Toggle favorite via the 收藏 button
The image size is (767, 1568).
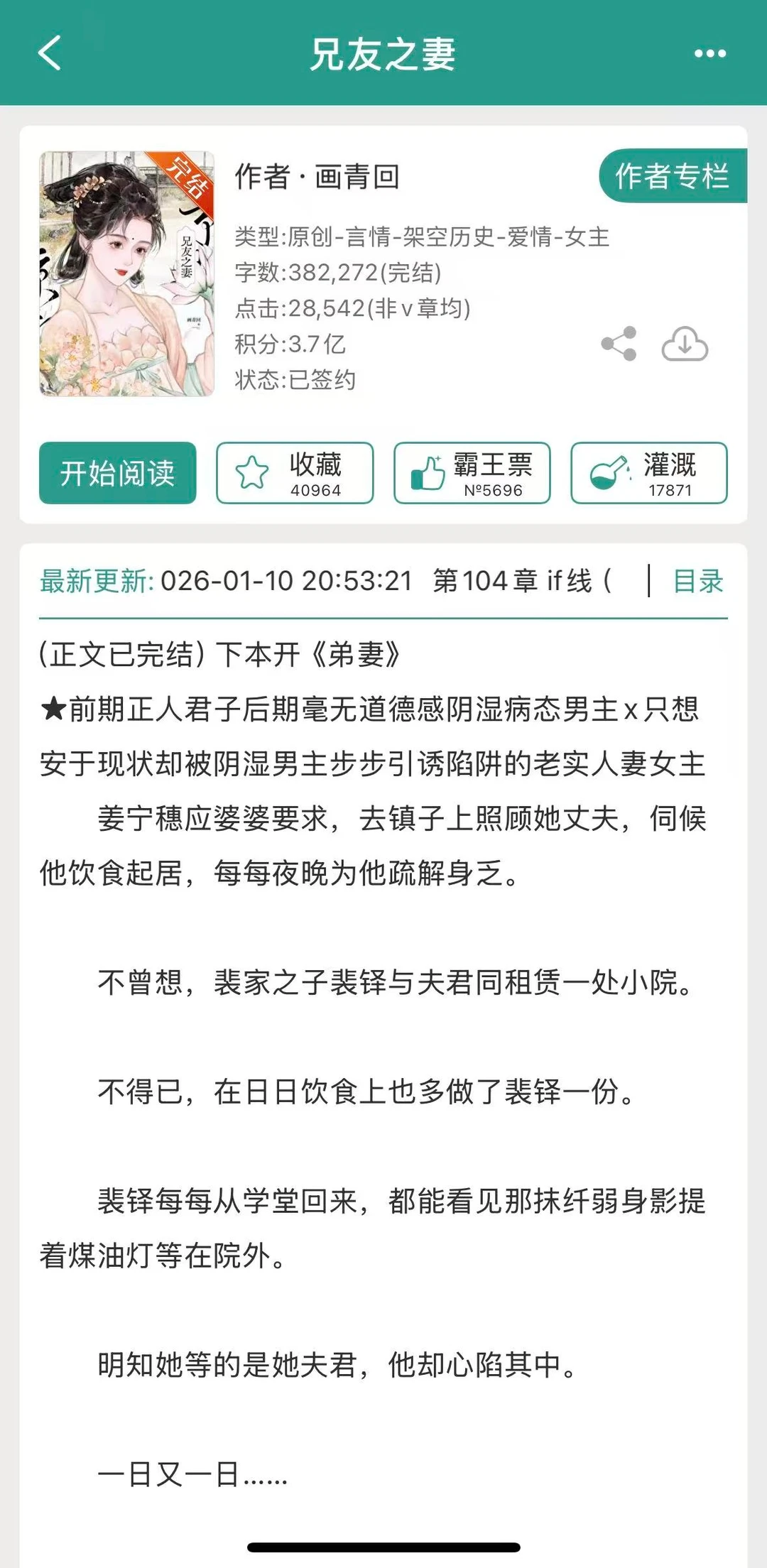[294, 474]
